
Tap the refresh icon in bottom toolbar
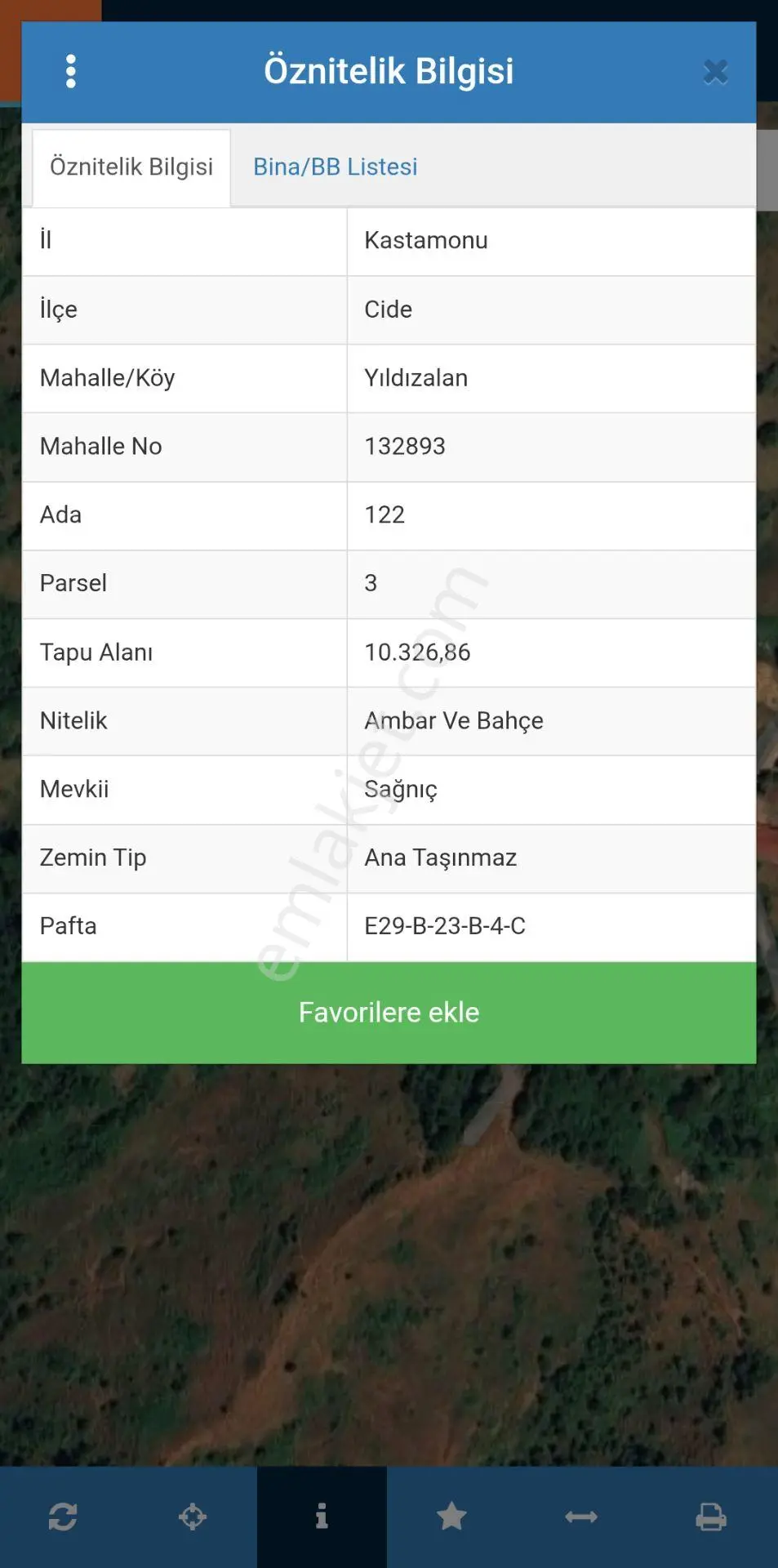pyautogui.click(x=63, y=1517)
